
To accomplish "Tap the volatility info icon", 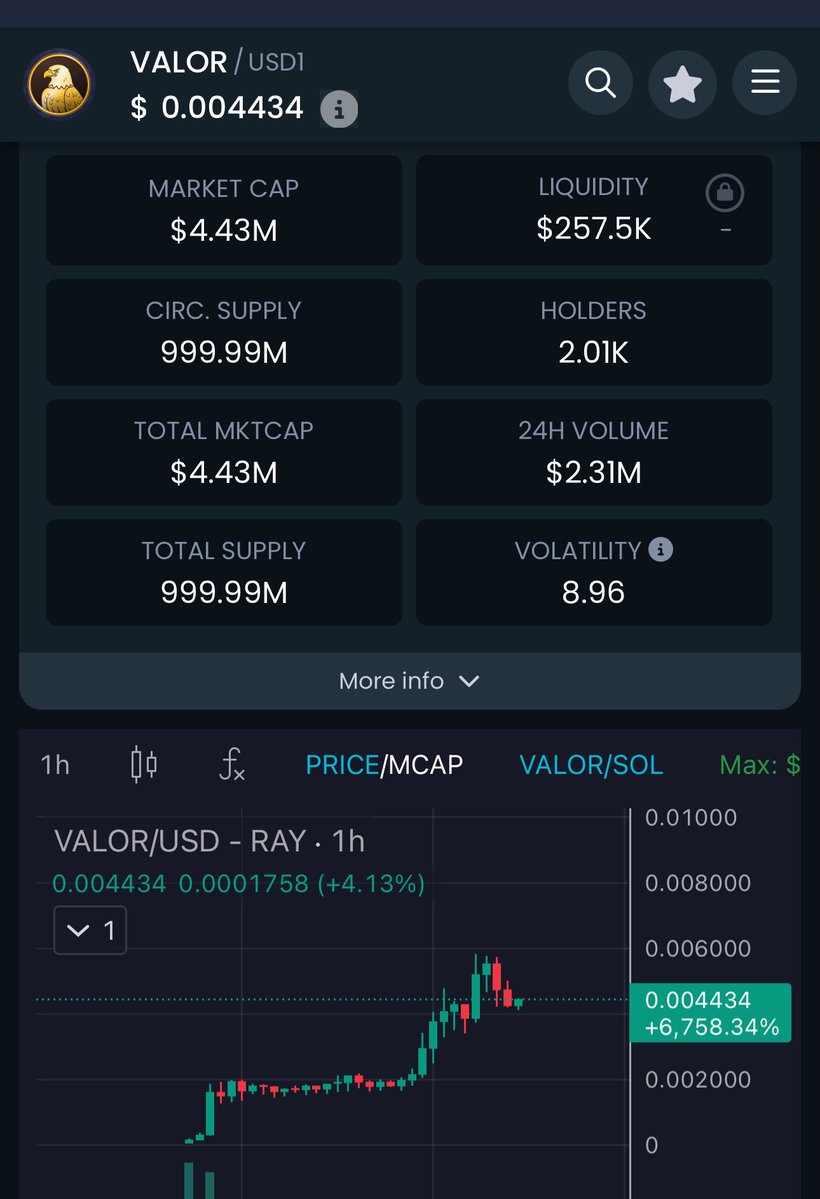I will coord(661,549).
